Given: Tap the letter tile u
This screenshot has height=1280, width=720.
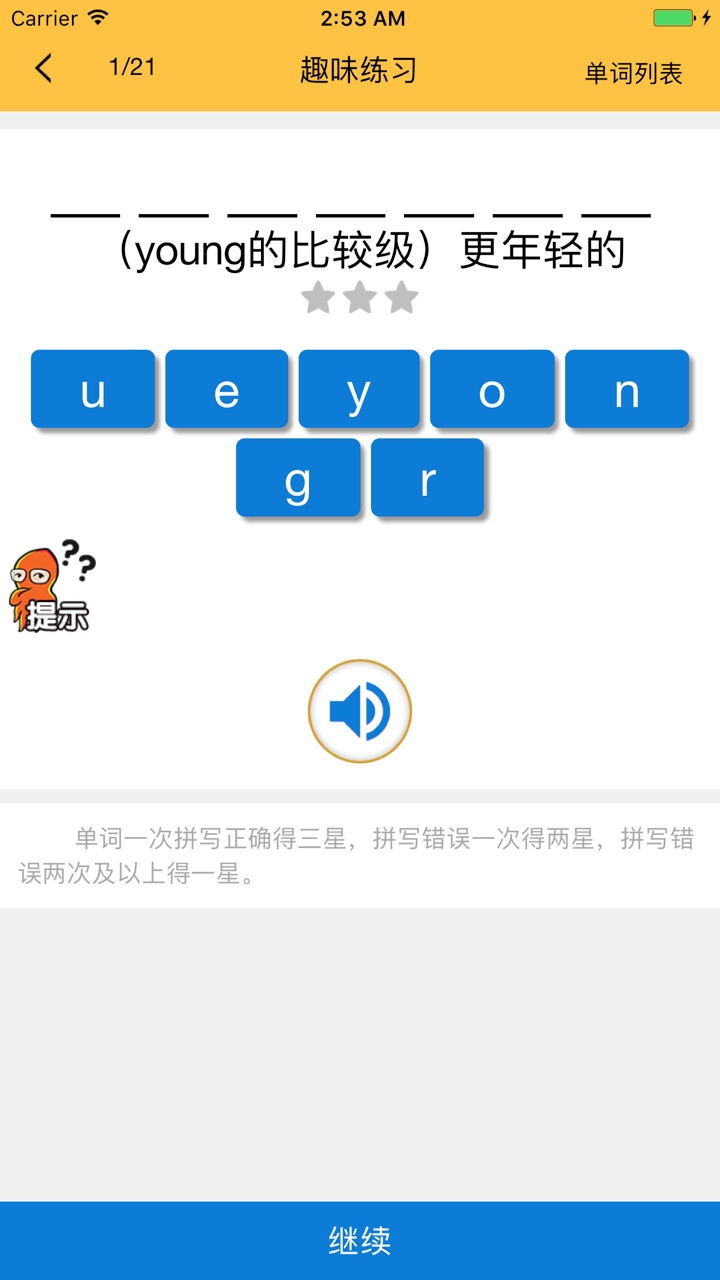Looking at the screenshot, I should (93, 390).
